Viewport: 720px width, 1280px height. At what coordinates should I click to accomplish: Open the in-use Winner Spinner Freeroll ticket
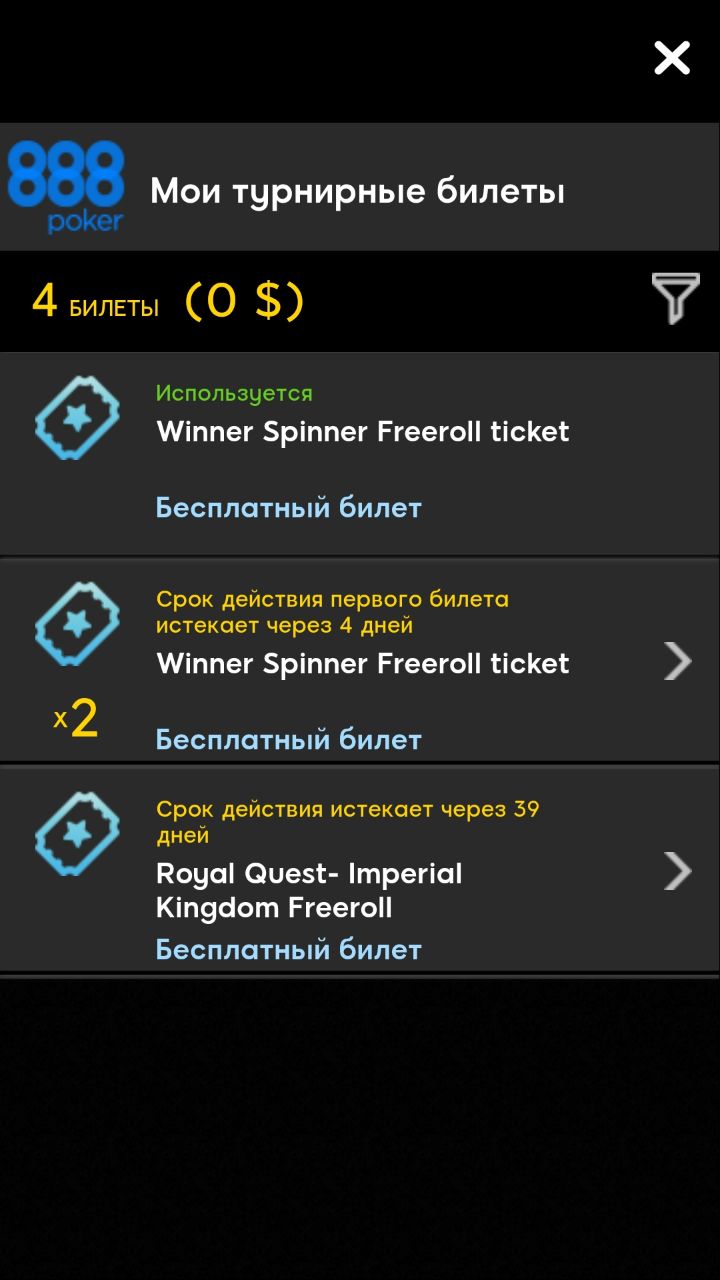pos(360,453)
